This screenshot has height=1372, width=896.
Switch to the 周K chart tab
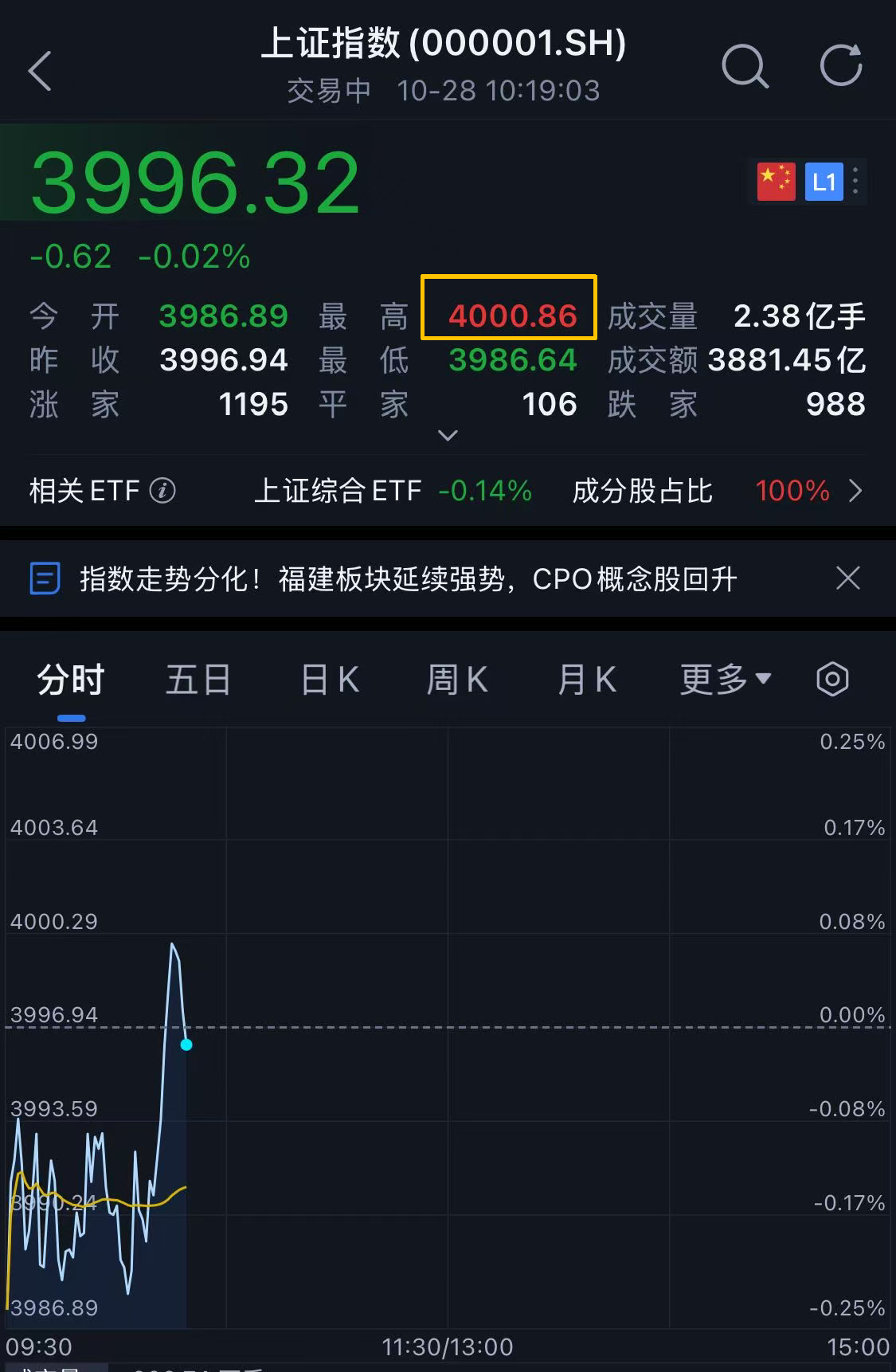(457, 680)
